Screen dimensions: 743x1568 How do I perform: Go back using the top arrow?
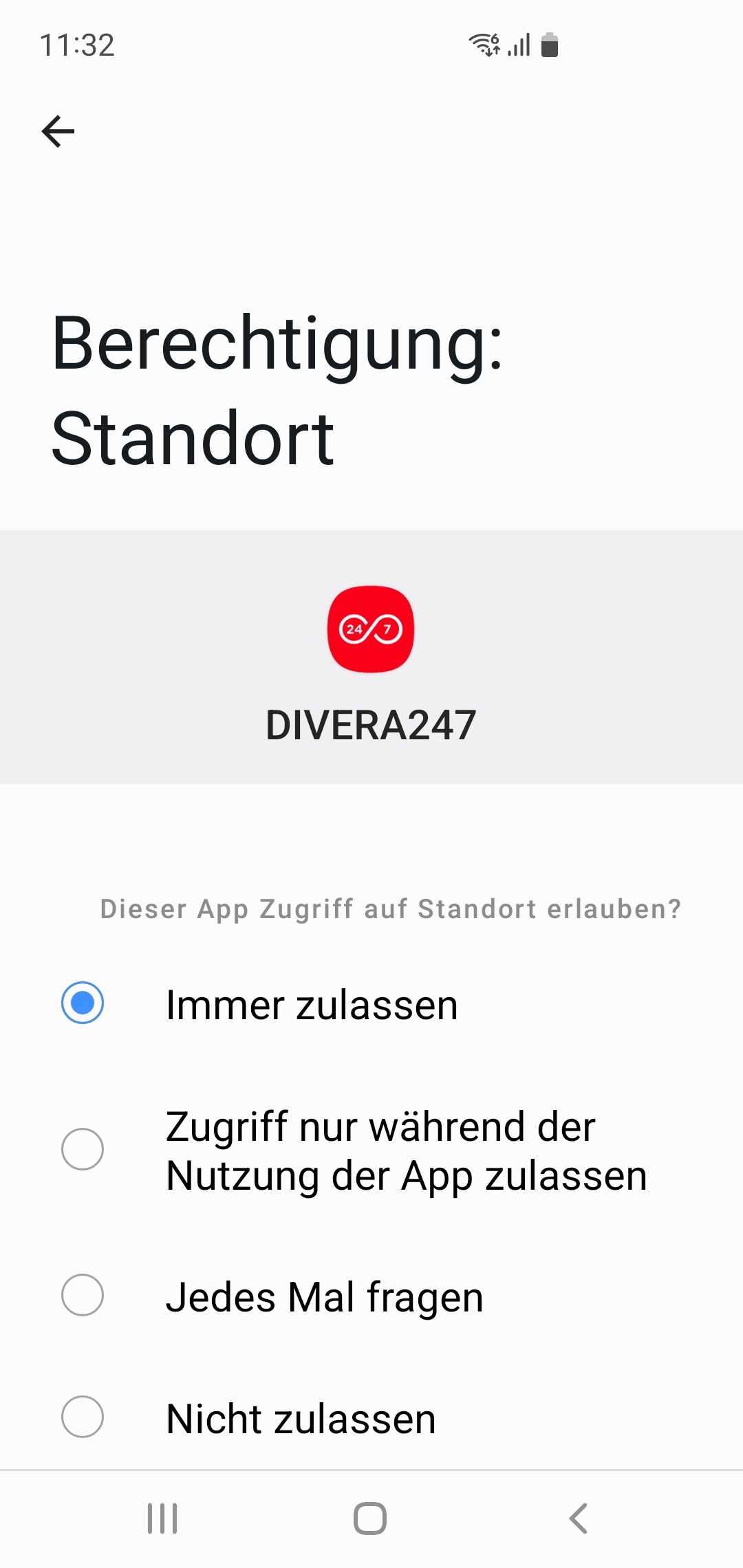58,131
